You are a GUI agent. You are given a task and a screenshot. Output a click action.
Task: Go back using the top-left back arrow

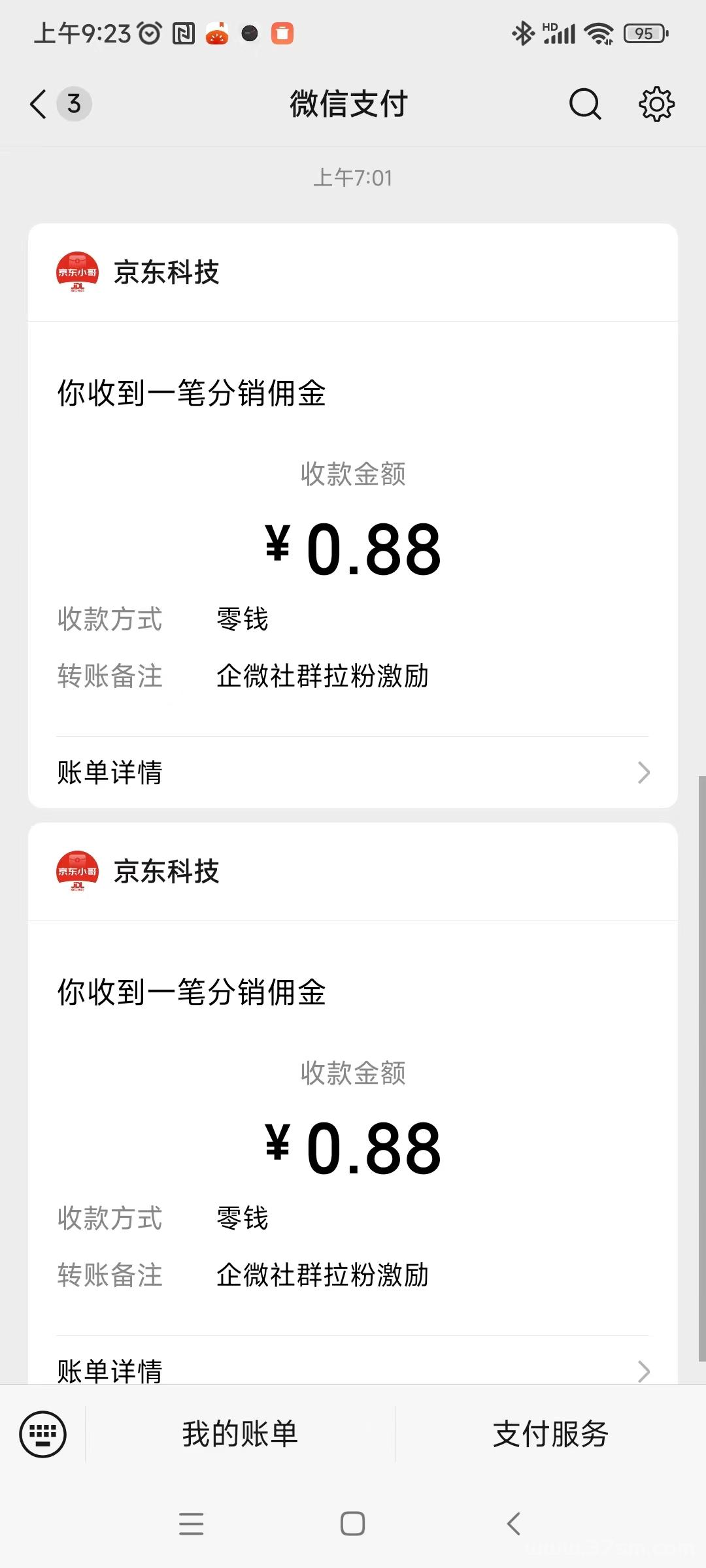point(38,104)
